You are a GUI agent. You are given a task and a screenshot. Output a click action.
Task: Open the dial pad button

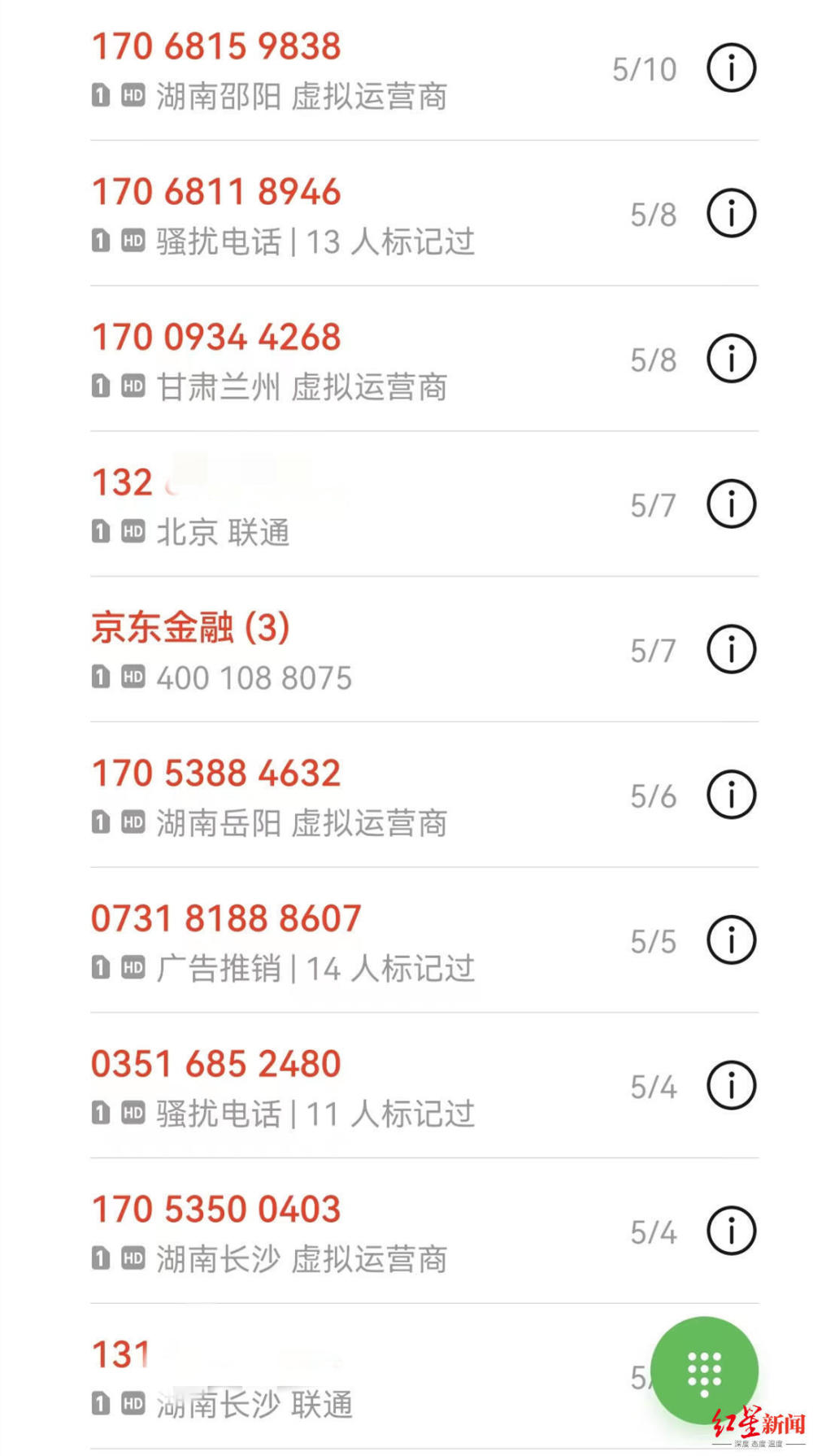(x=704, y=1371)
